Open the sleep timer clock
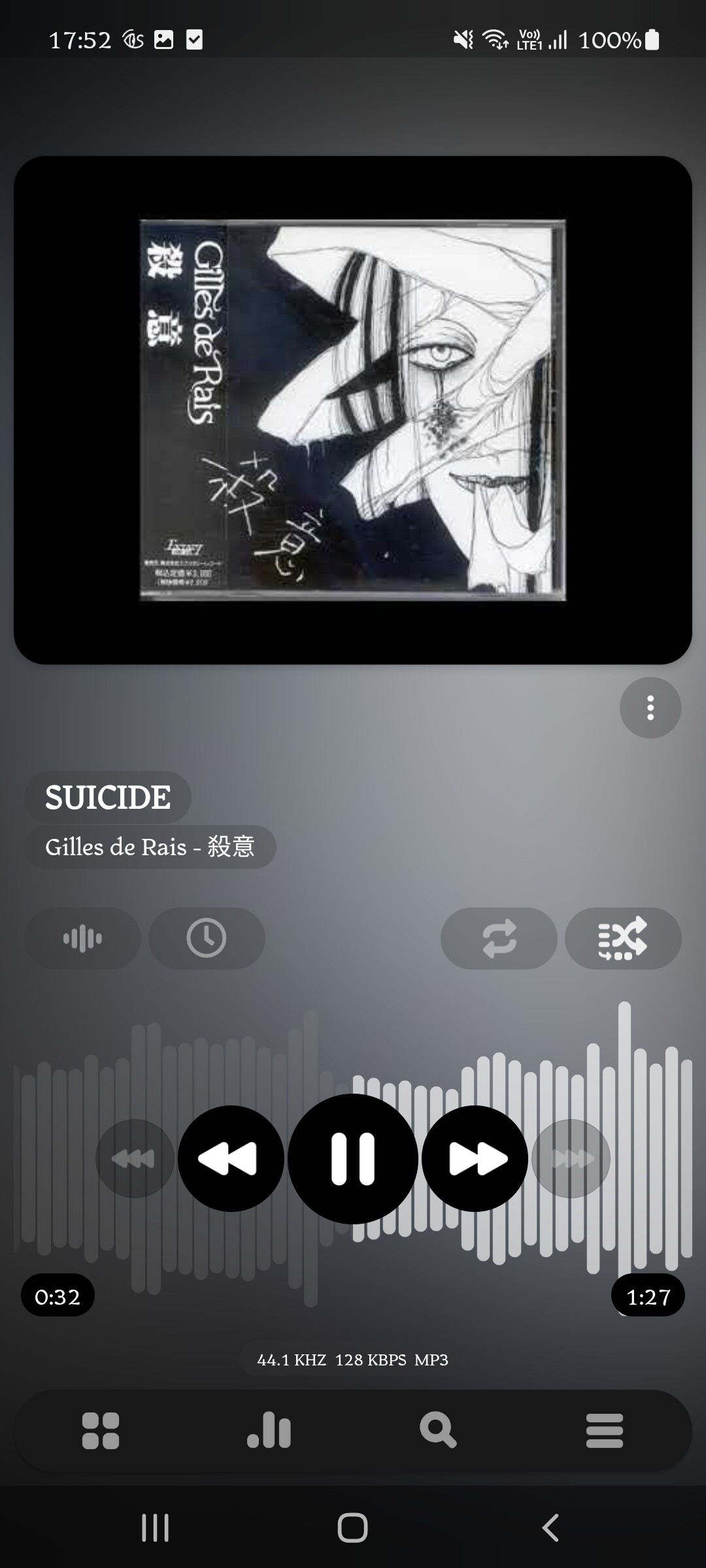Screen dimensions: 706x1568 point(207,938)
